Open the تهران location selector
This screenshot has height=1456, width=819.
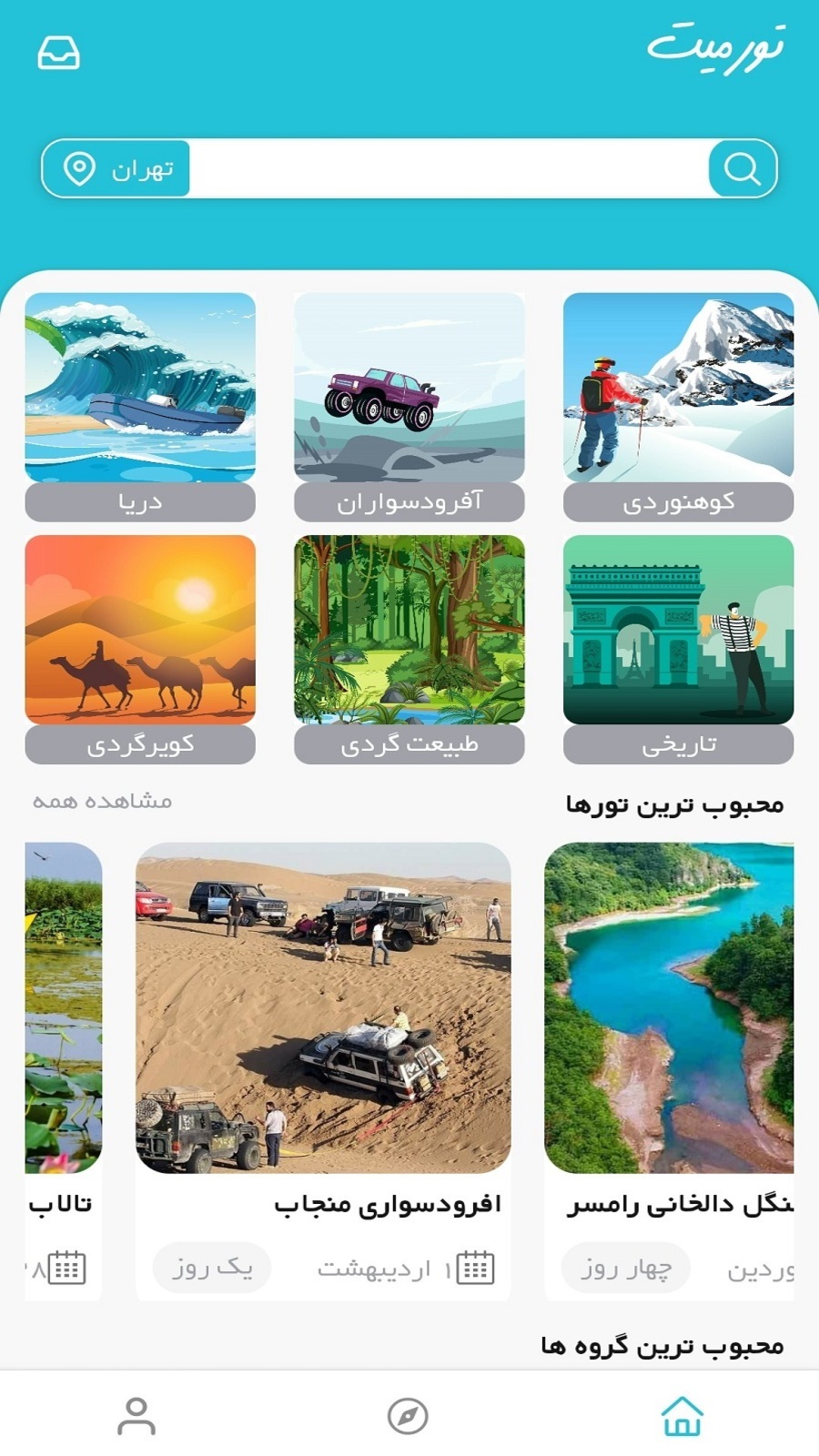pyautogui.click(x=116, y=169)
